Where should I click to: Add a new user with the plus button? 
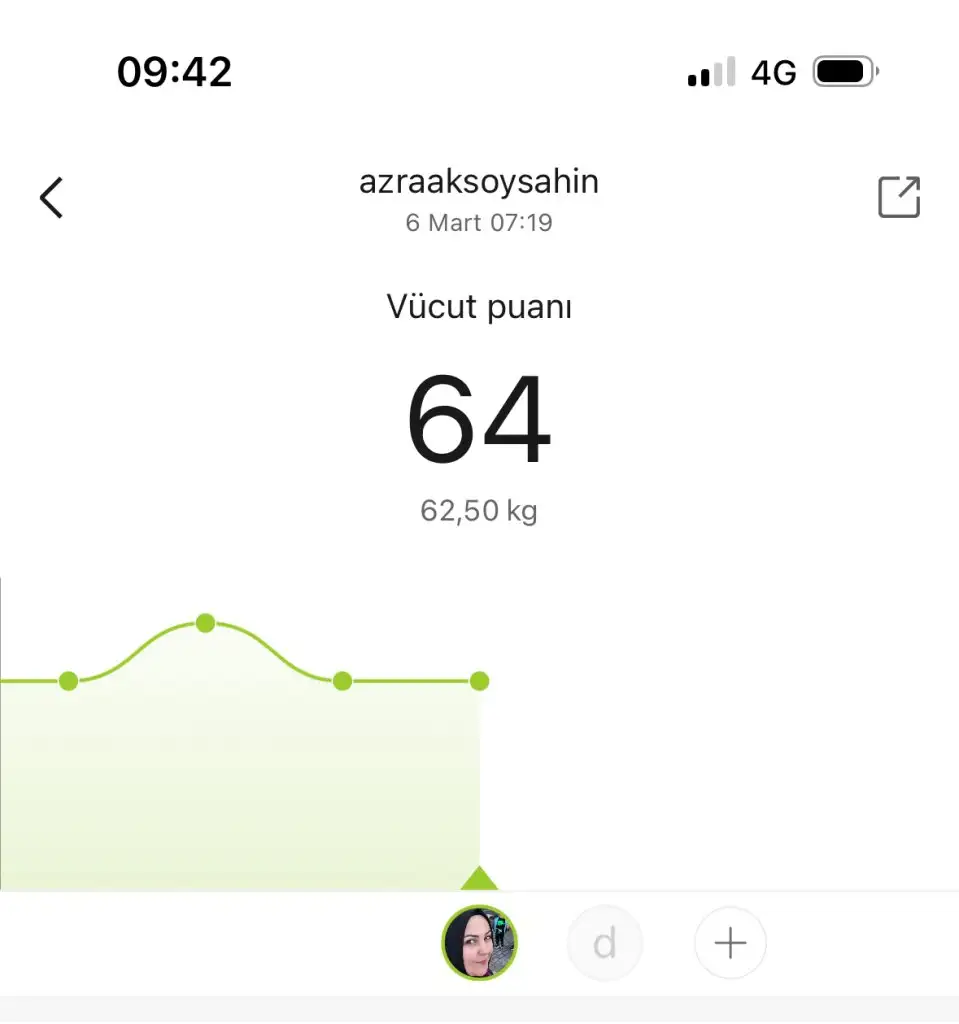730,943
